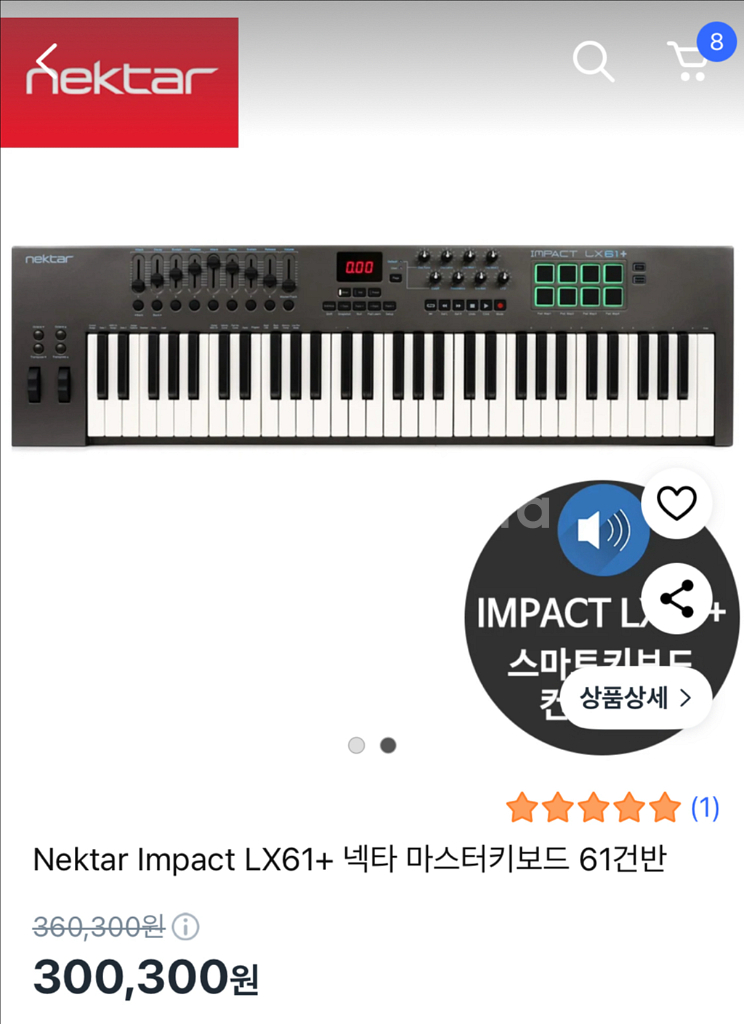Tap the speaker sound icon
This screenshot has height=1024, width=744.
tap(603, 530)
